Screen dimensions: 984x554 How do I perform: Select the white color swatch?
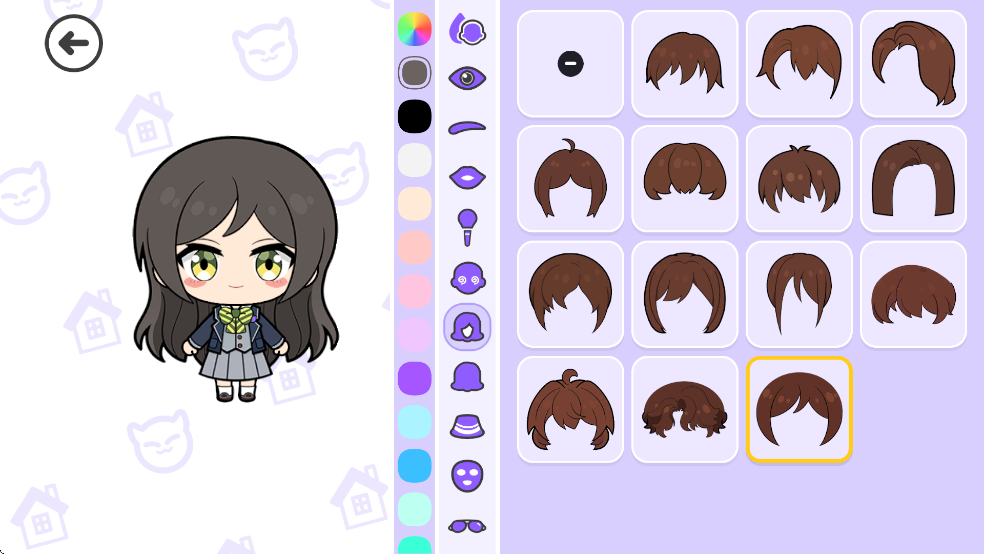coord(414,160)
